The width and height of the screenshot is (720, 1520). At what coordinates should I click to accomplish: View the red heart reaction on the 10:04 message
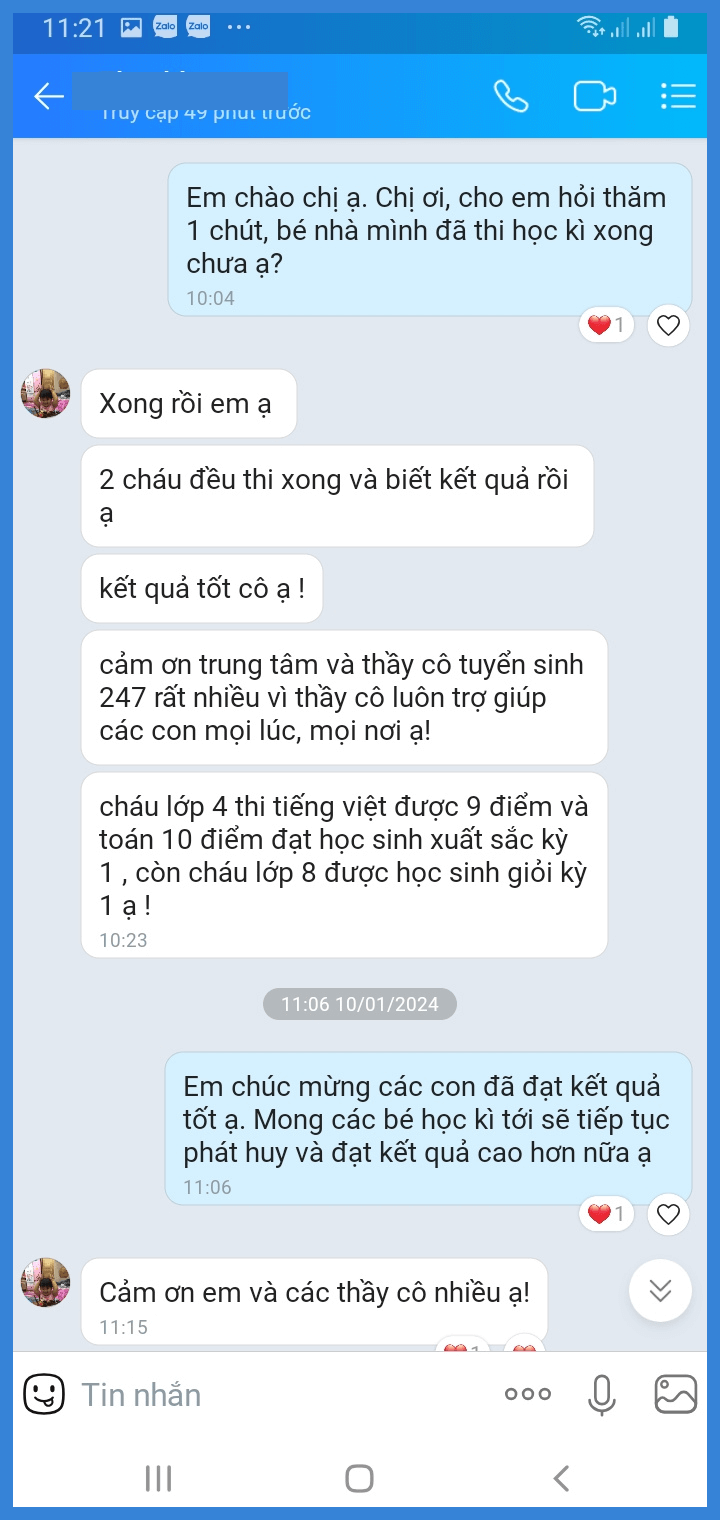click(x=606, y=325)
